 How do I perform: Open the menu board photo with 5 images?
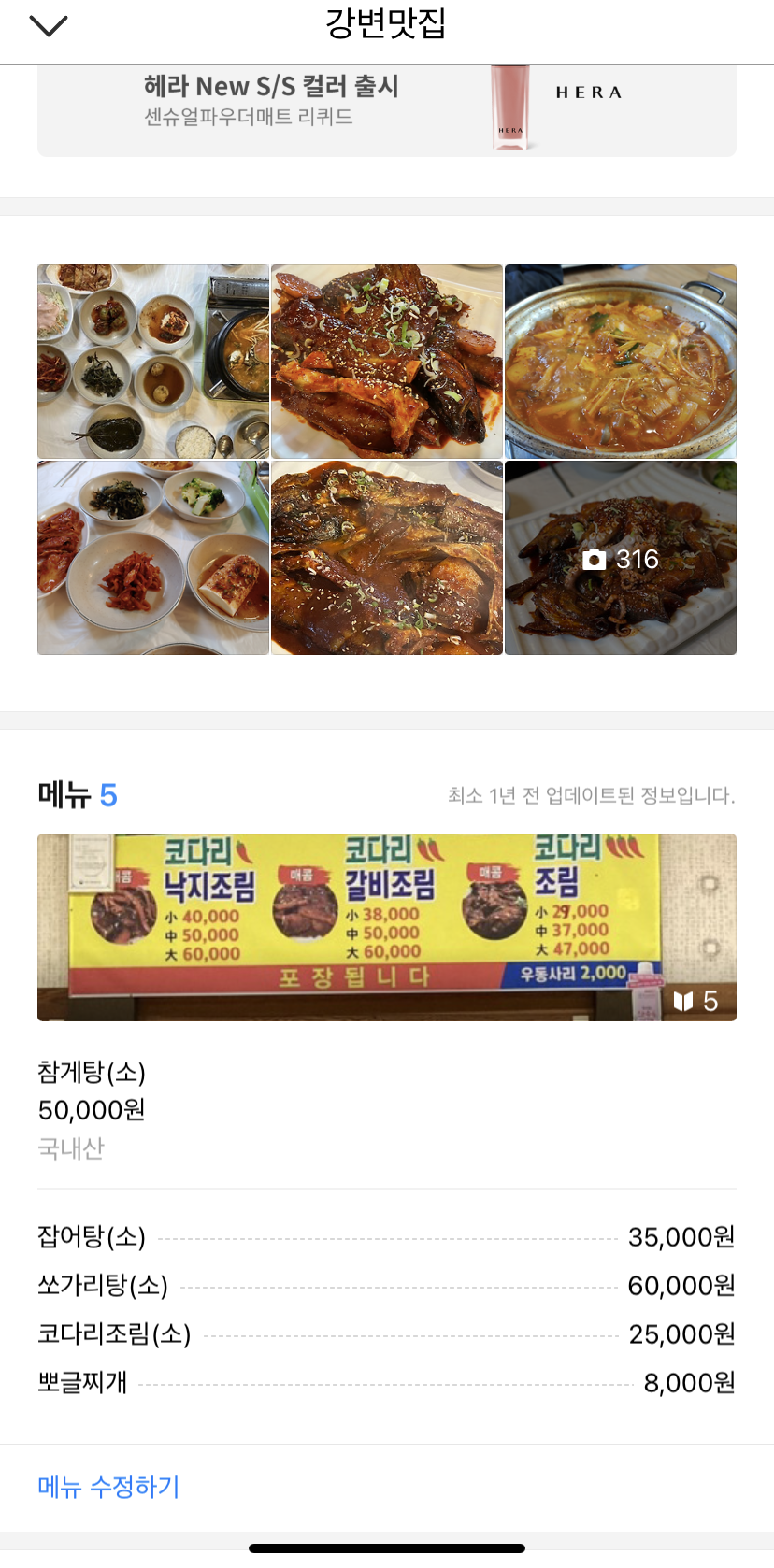tap(386, 927)
